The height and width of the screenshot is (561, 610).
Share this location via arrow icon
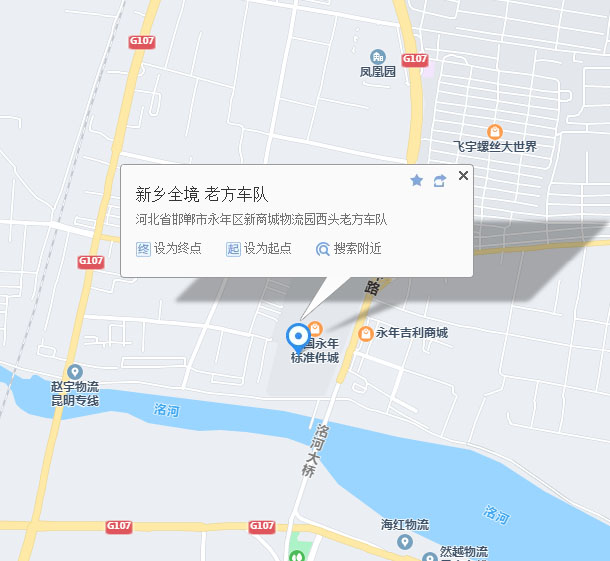440,181
